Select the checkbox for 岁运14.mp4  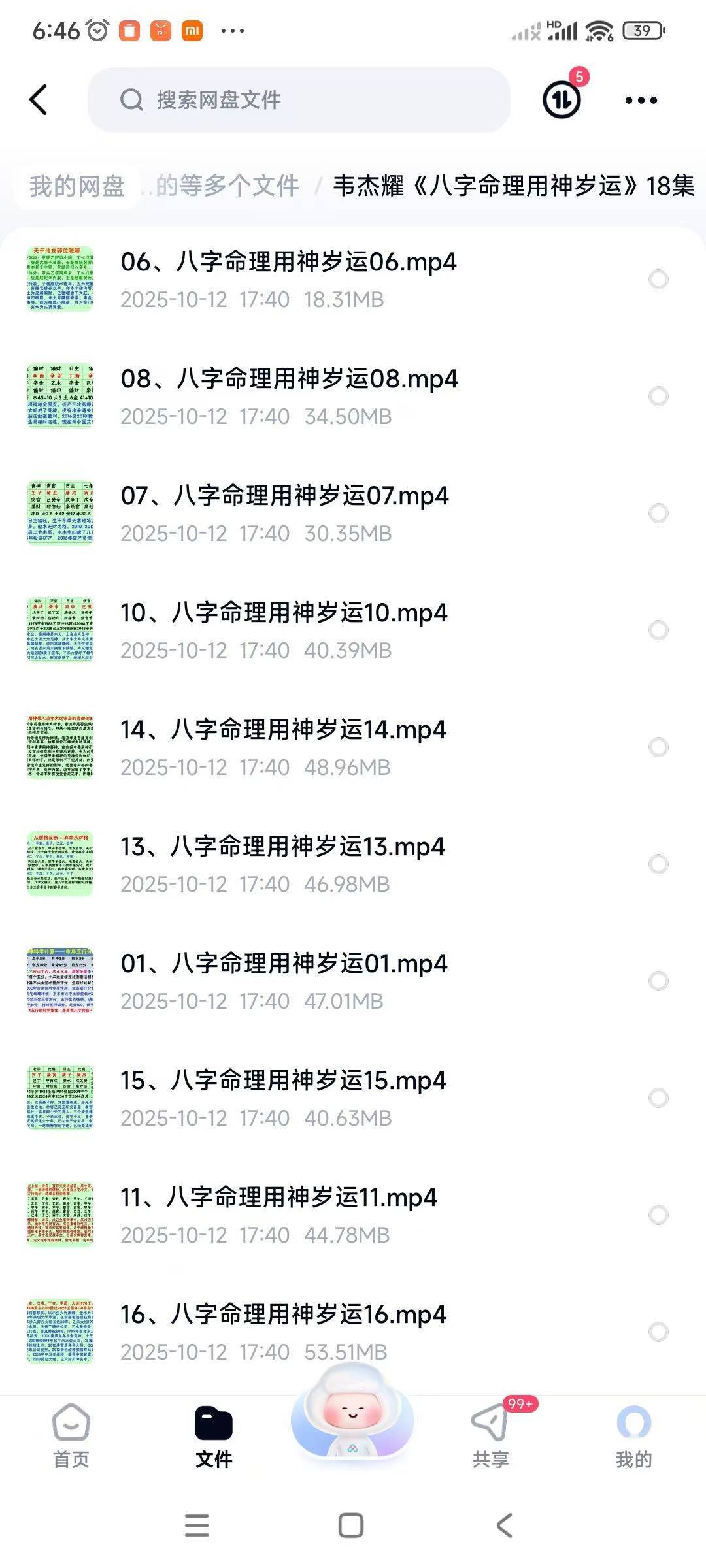(658, 747)
